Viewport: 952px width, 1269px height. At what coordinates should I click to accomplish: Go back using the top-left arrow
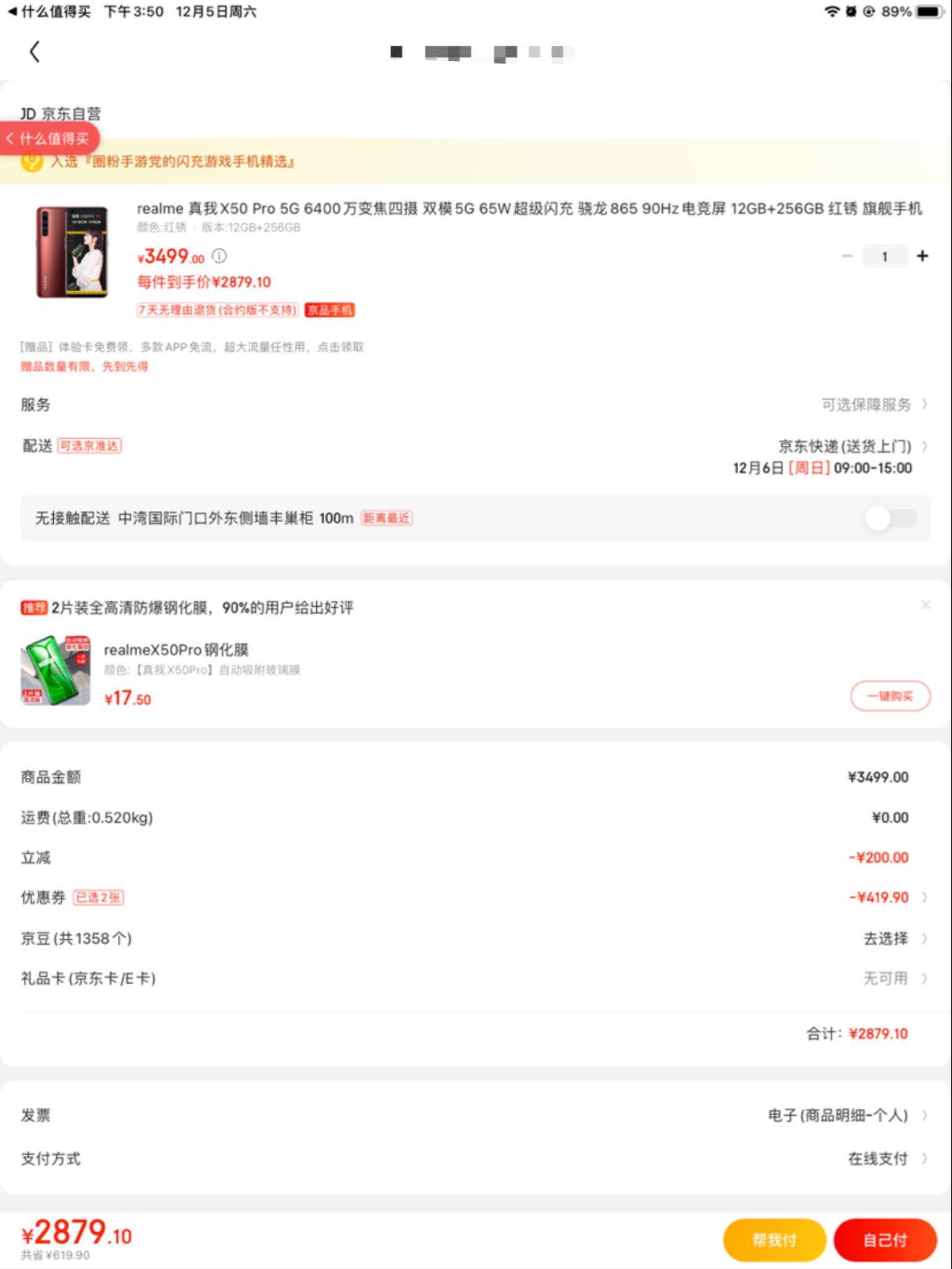35,52
